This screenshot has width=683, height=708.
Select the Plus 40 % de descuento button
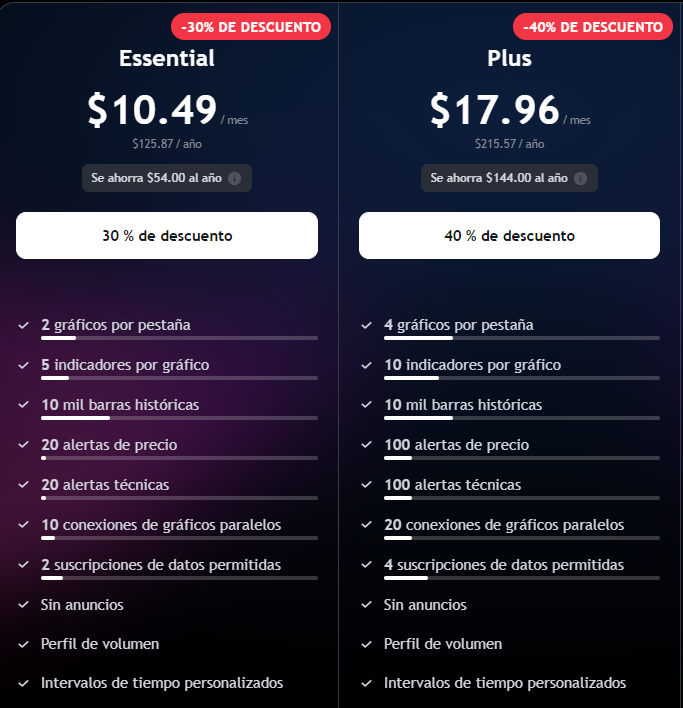pyautogui.click(x=509, y=236)
